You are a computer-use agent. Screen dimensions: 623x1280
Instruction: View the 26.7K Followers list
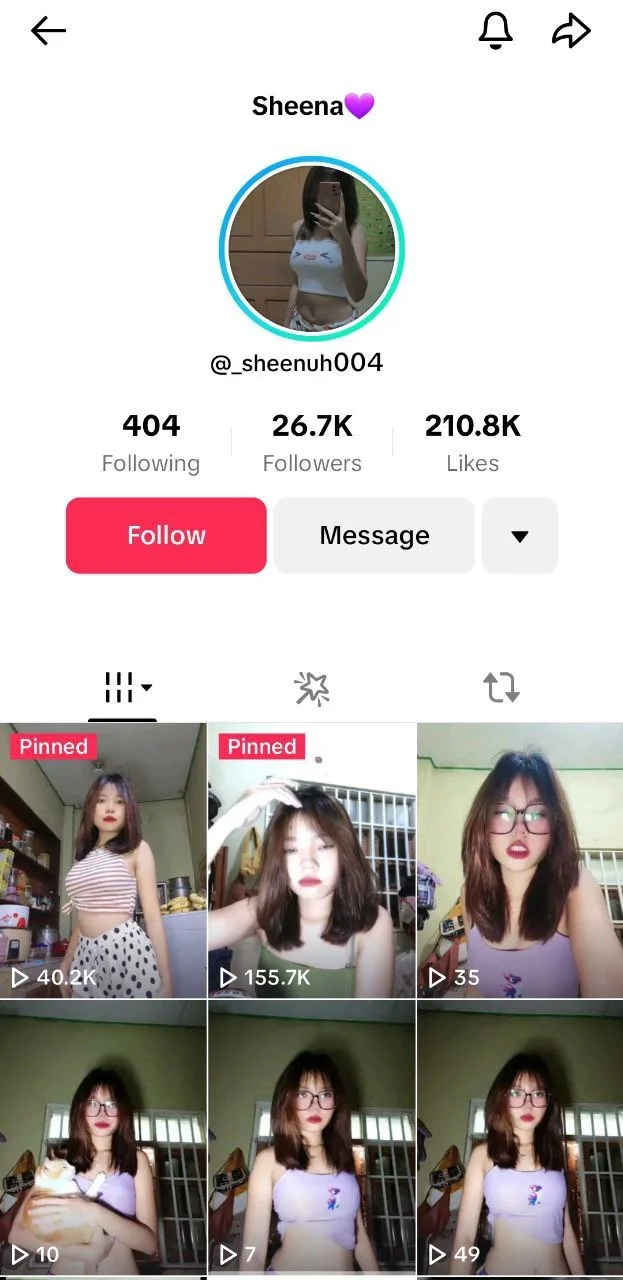point(312,442)
